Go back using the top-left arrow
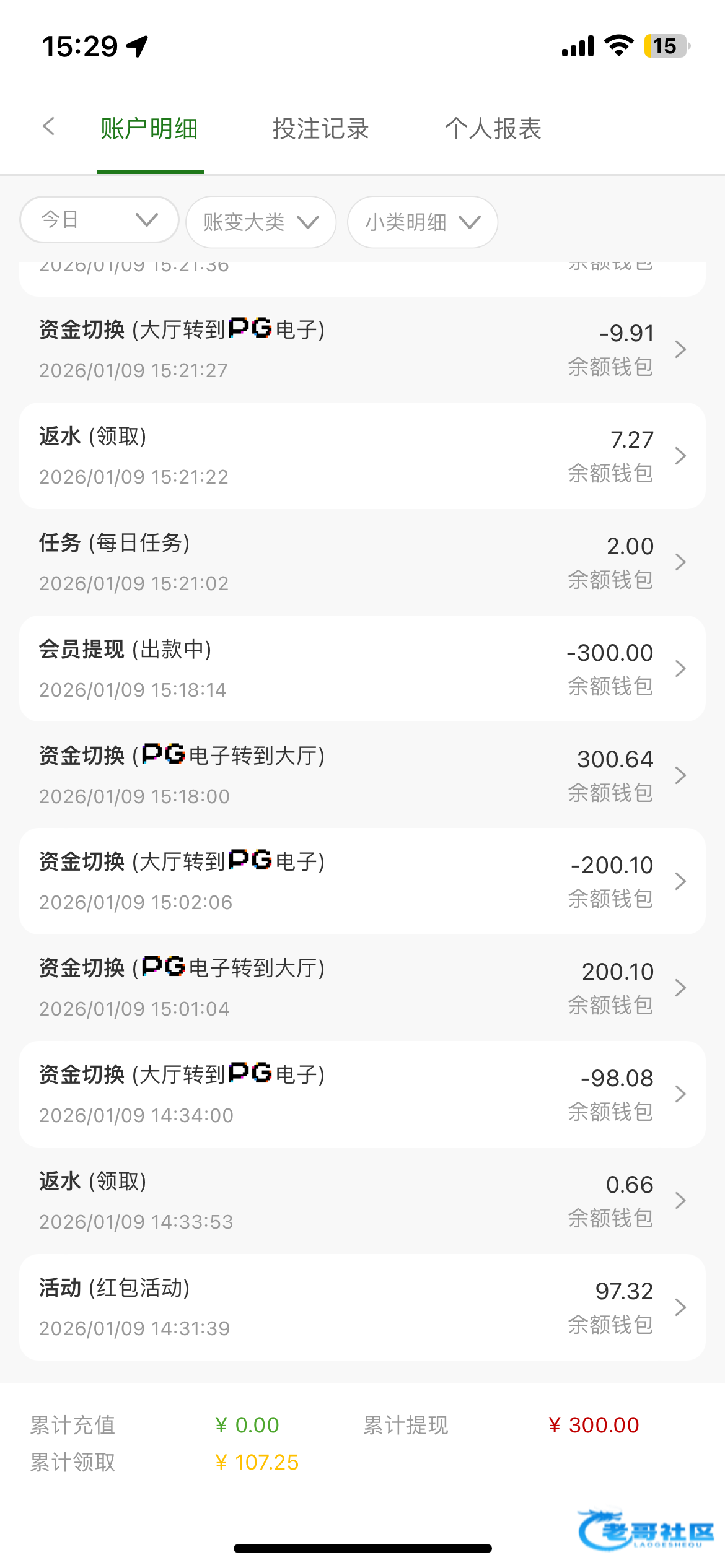The width and height of the screenshot is (725, 1568). coord(49,127)
